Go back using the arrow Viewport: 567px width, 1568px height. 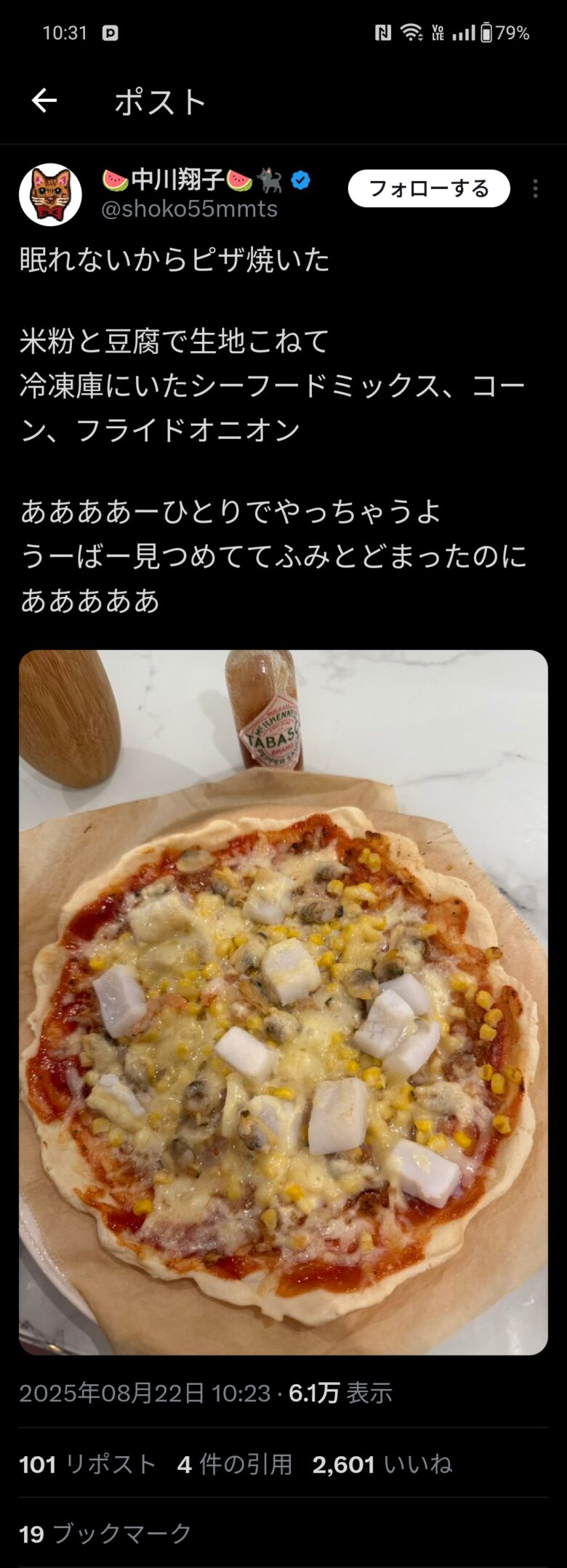click(x=44, y=101)
